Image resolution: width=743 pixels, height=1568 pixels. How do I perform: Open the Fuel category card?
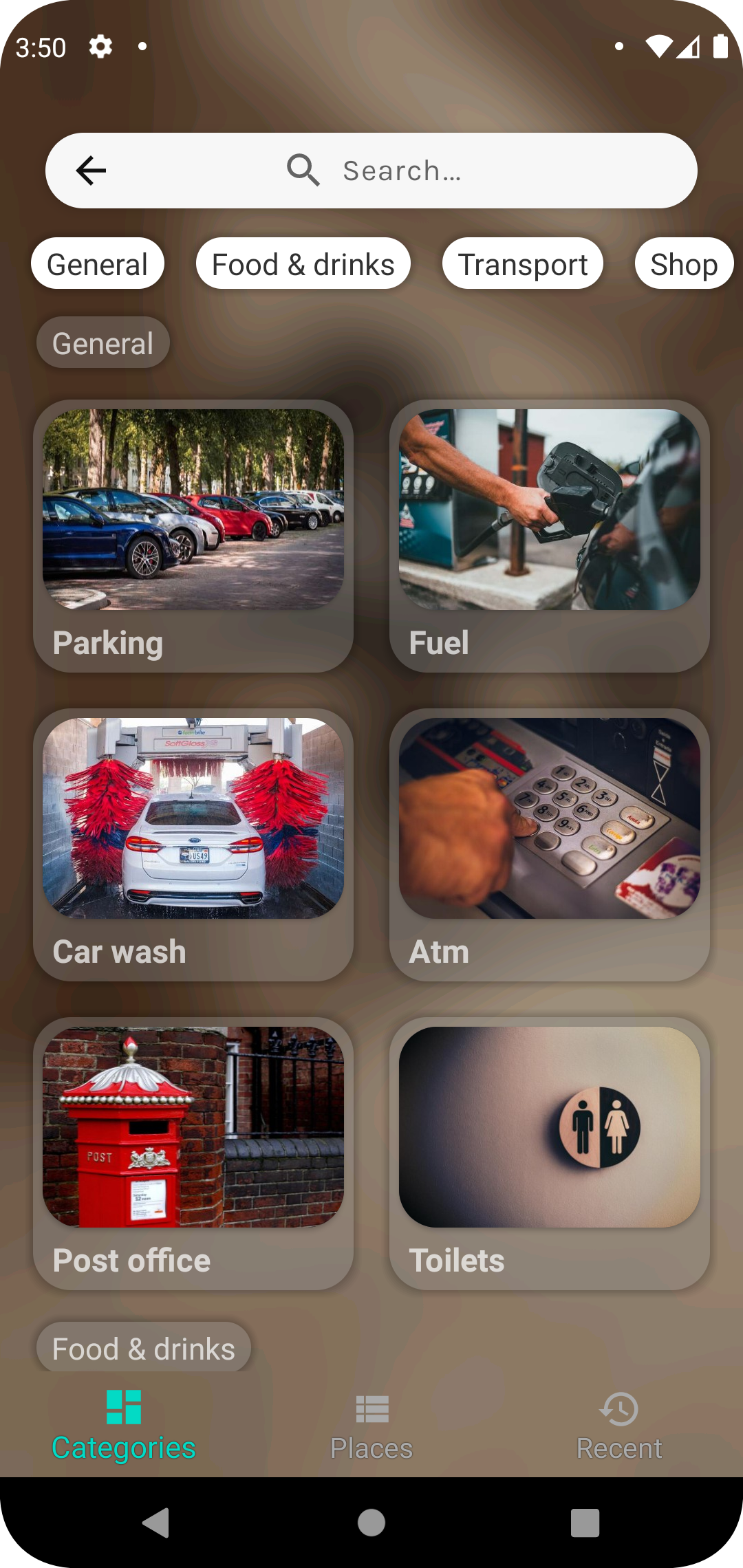point(550,536)
